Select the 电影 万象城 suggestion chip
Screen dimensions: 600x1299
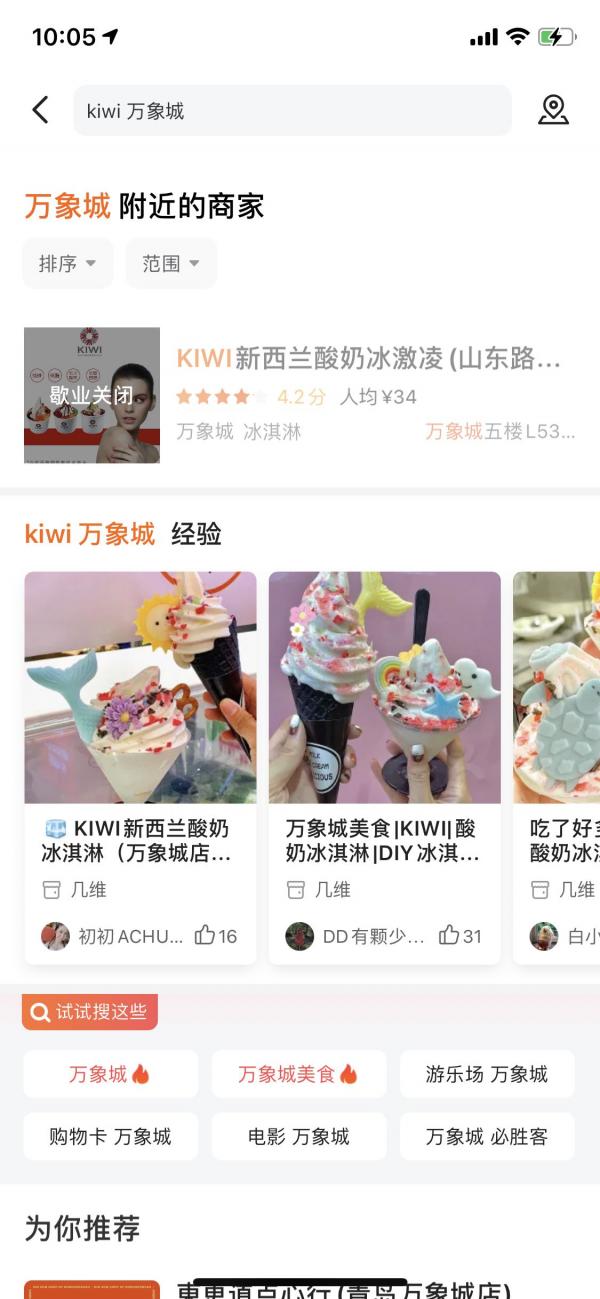pos(298,1136)
